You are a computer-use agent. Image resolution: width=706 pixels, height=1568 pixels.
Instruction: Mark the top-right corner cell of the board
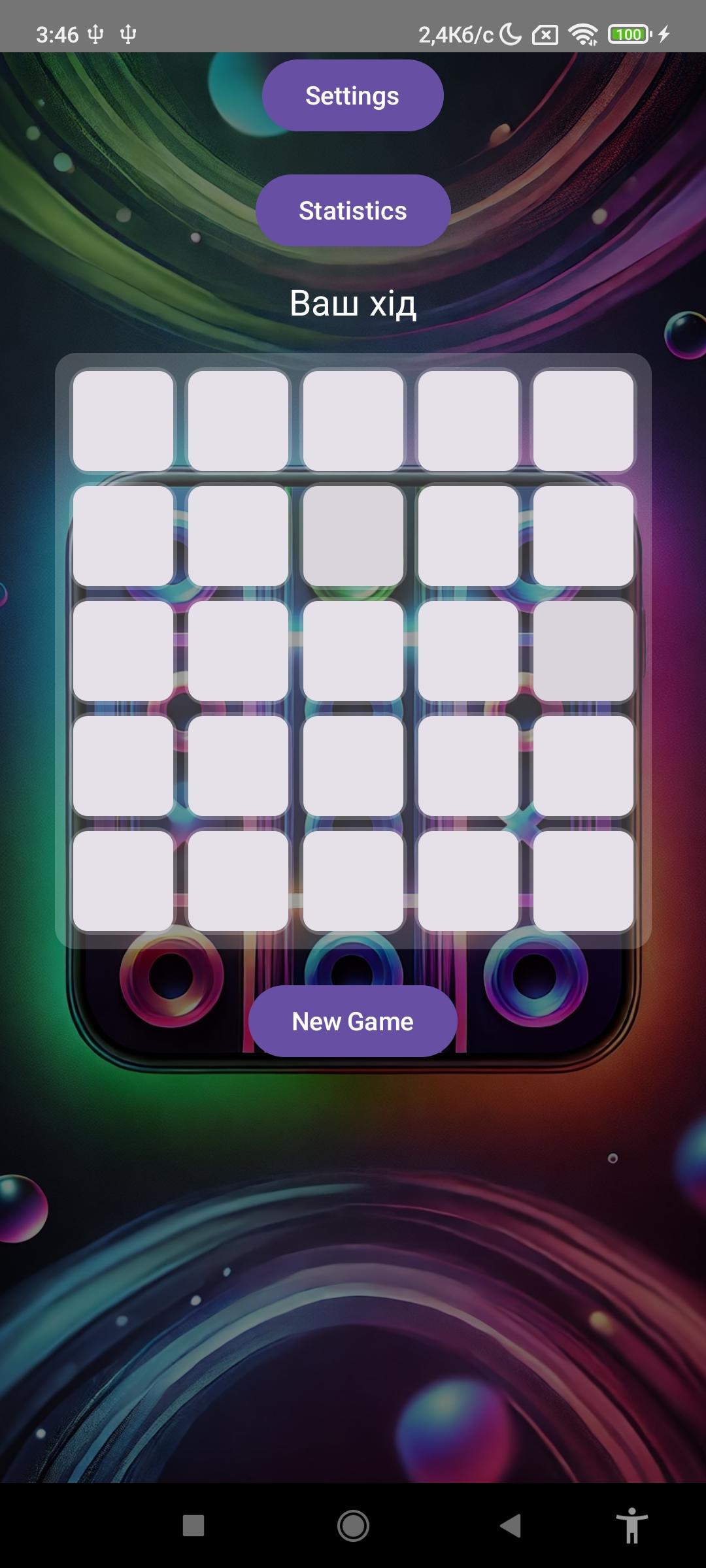(x=583, y=421)
